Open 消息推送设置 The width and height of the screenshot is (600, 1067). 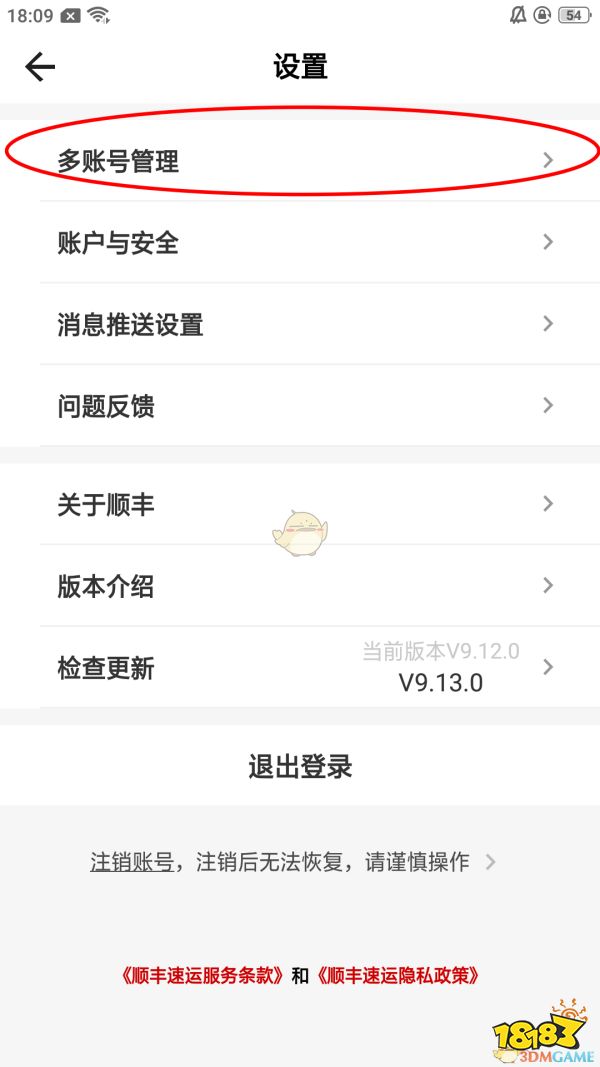coord(300,324)
